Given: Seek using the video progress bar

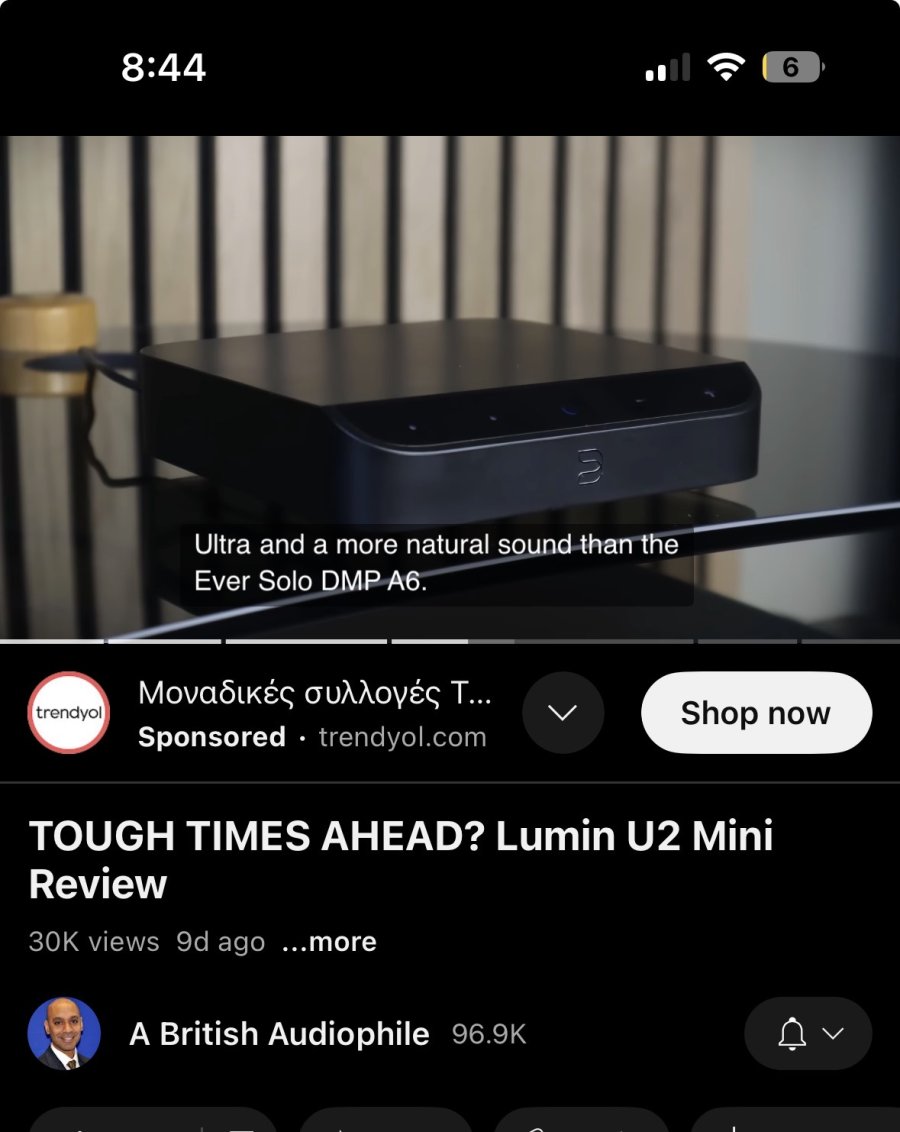Looking at the screenshot, I should tap(450, 640).
